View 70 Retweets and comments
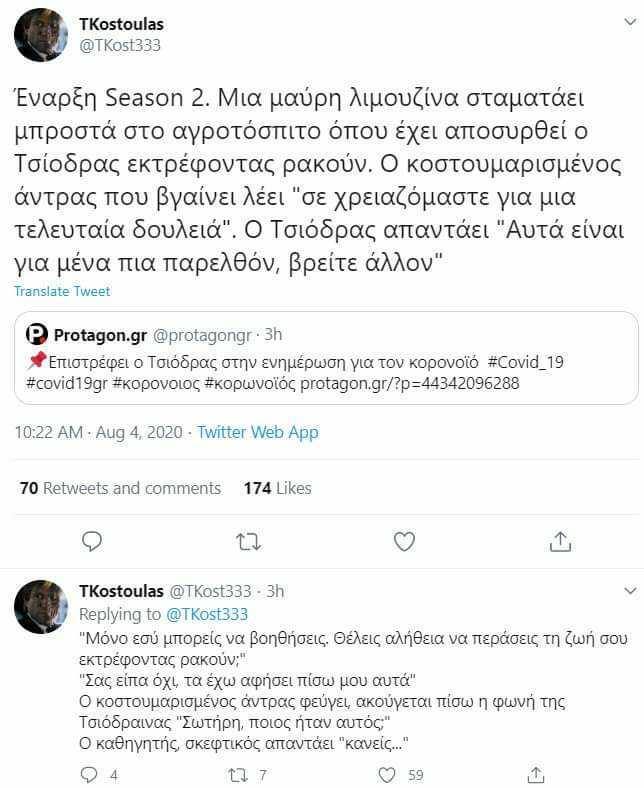 120,488
